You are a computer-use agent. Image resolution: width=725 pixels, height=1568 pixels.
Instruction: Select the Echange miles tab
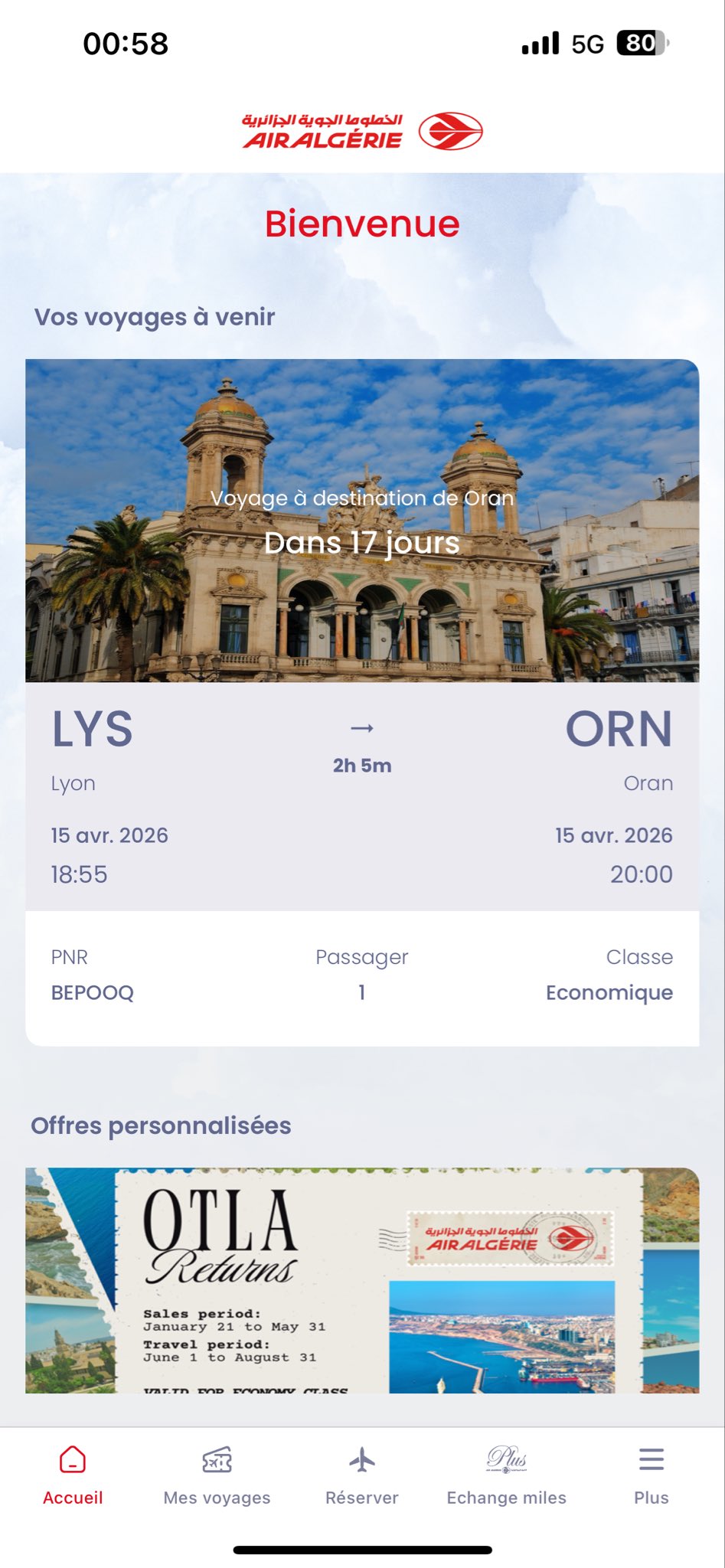pyautogui.click(x=506, y=1476)
